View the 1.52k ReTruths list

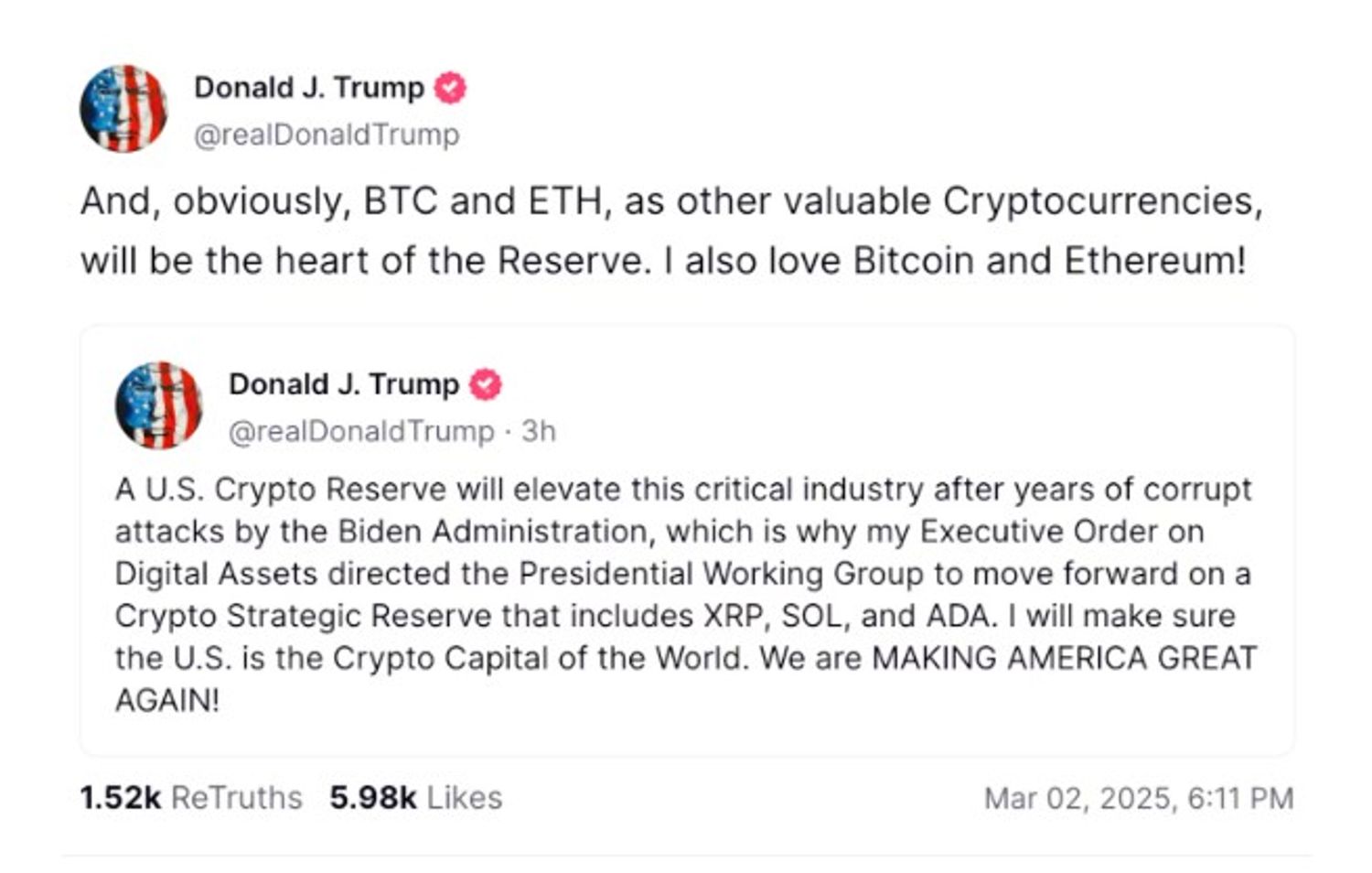191,797
